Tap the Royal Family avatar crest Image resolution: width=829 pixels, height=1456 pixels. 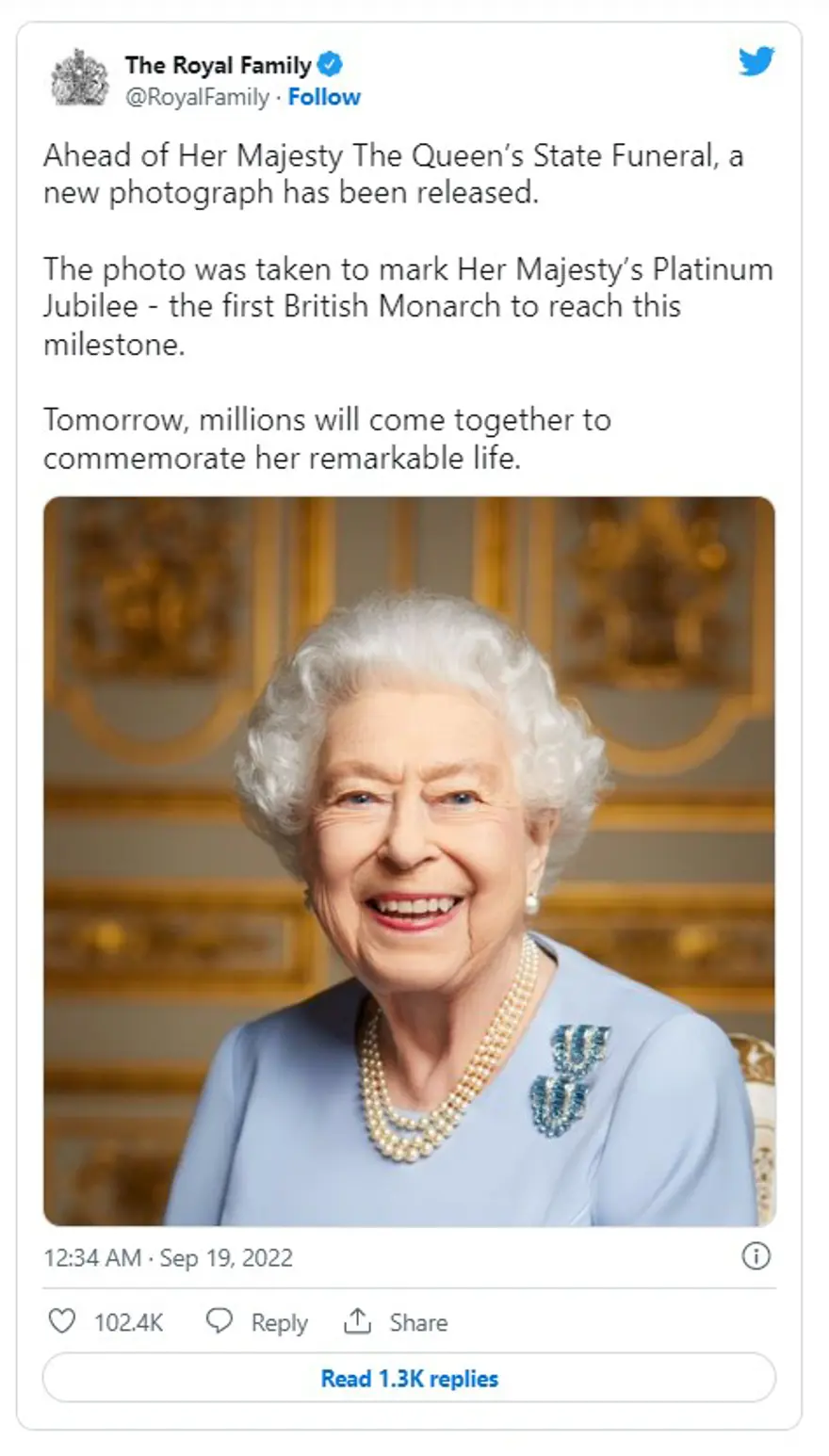79,78
